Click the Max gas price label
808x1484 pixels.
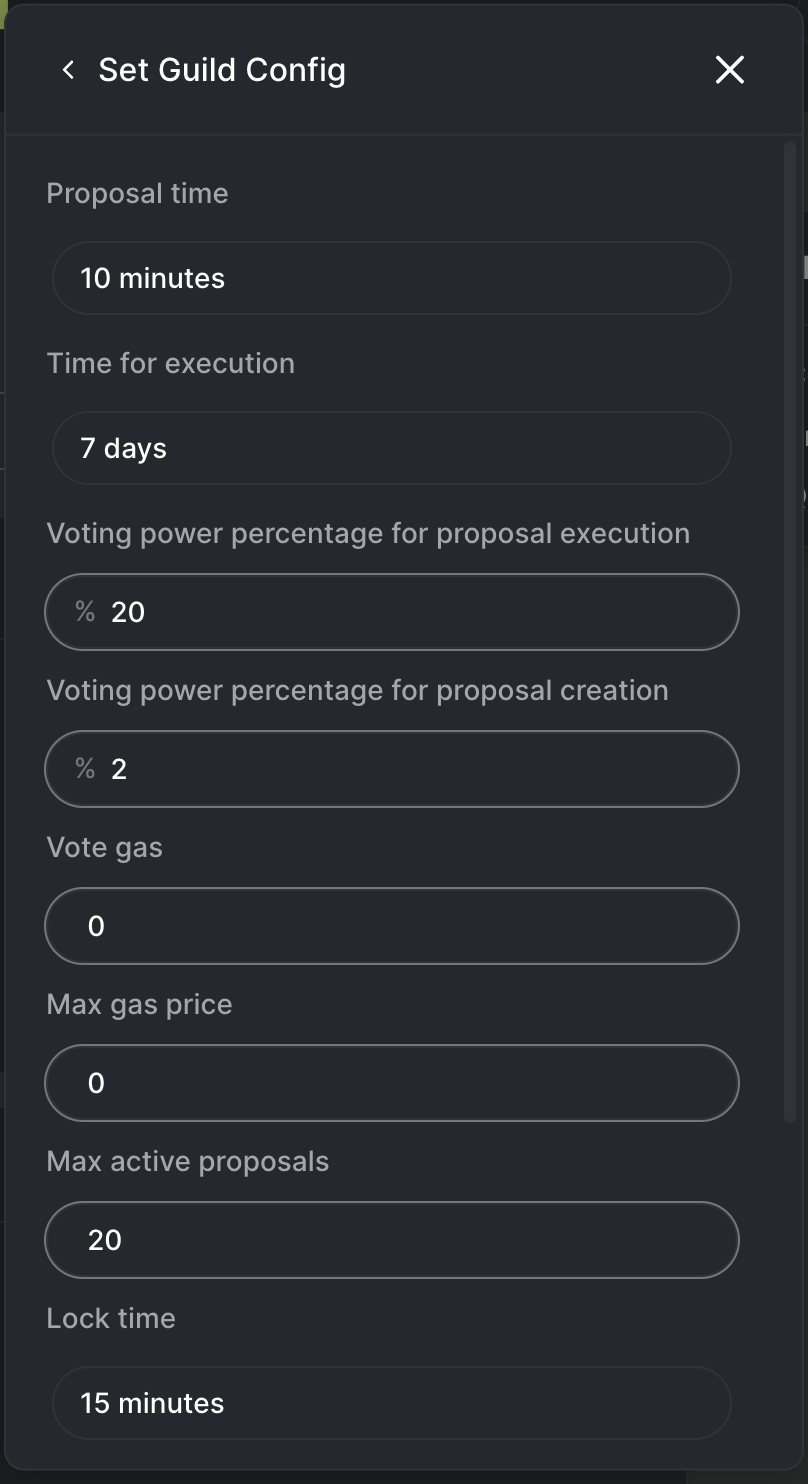click(138, 1003)
